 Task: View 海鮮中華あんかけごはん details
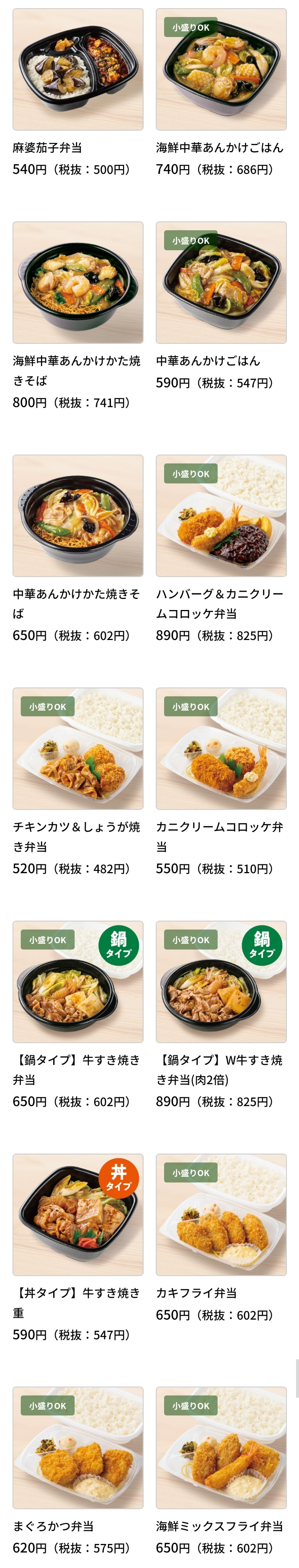pyautogui.click(x=221, y=69)
